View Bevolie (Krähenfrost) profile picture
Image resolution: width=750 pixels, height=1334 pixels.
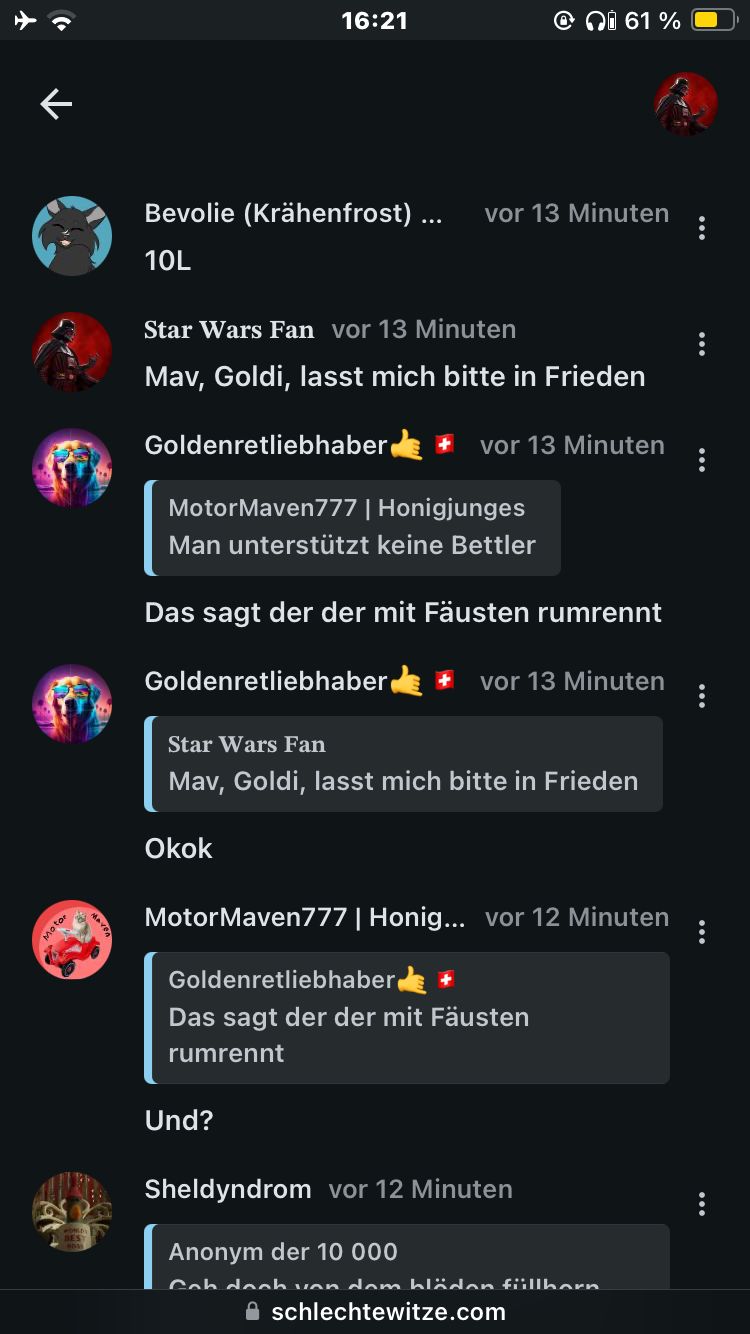(72, 236)
